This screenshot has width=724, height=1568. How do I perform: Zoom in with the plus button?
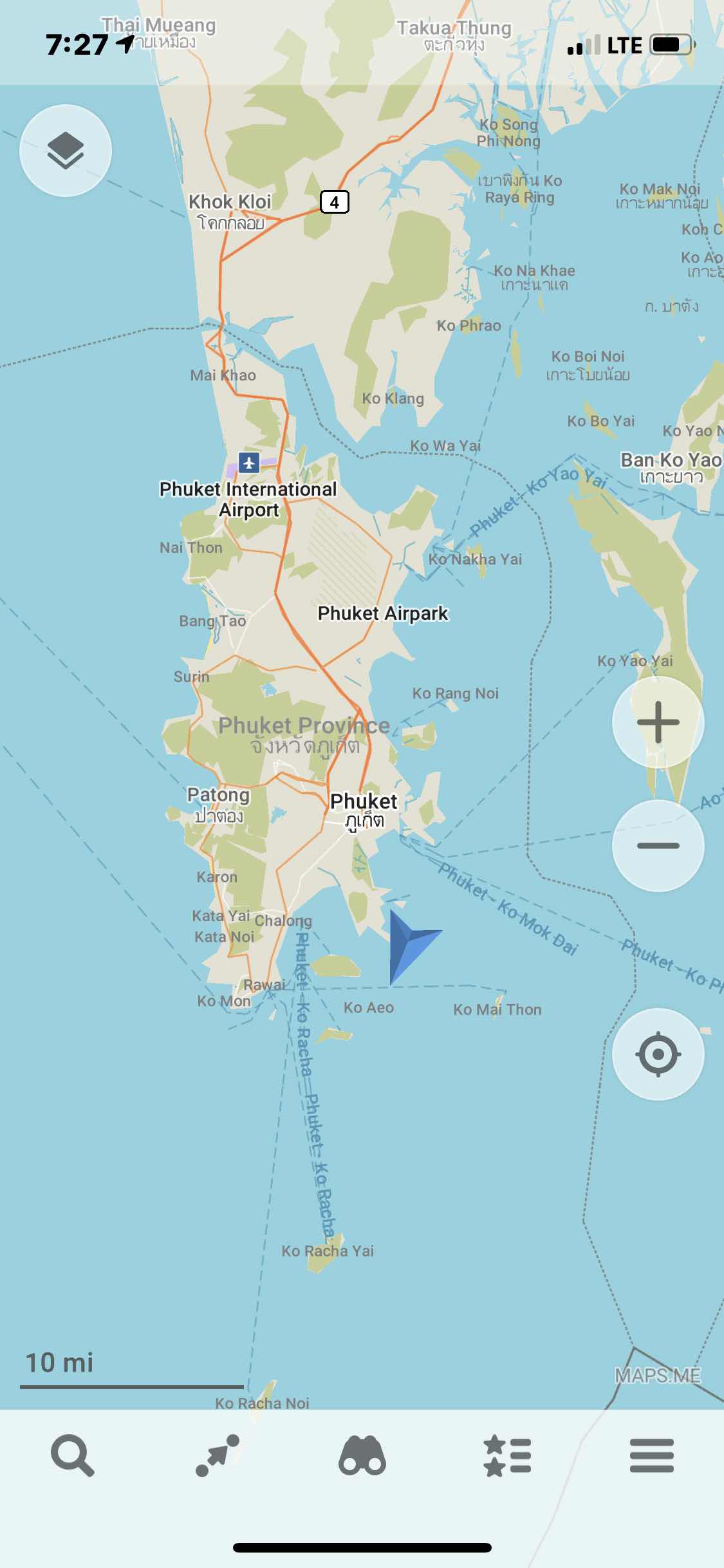tap(658, 722)
